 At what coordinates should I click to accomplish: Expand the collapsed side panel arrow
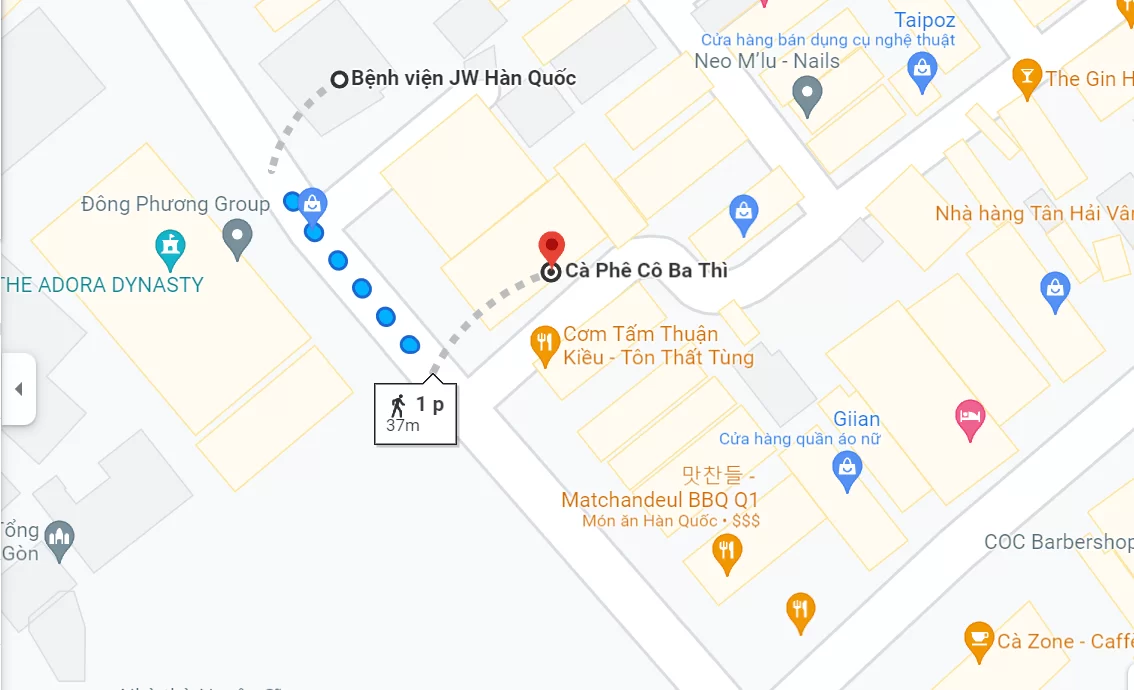[18, 389]
